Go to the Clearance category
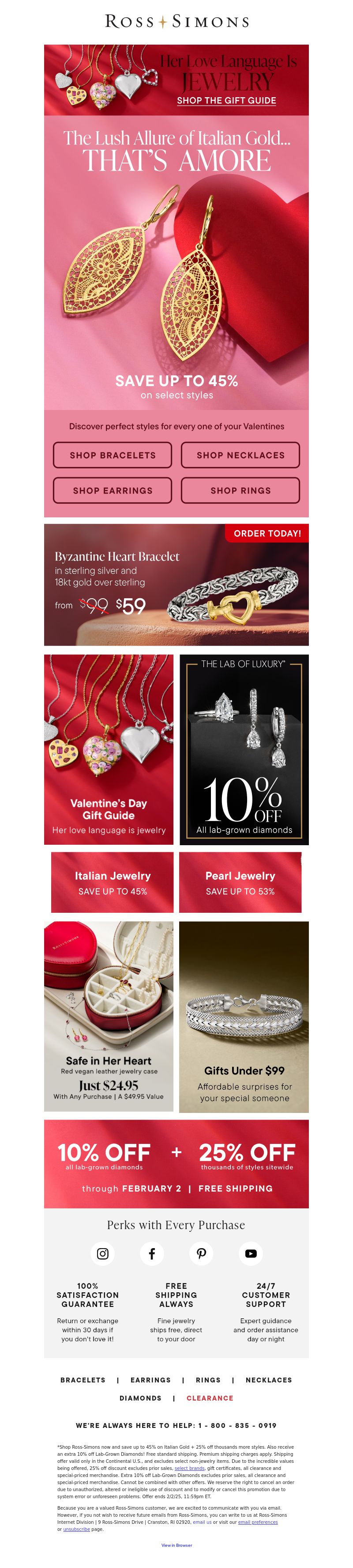Image resolution: width=353 pixels, height=1568 pixels. pyautogui.click(x=210, y=1398)
